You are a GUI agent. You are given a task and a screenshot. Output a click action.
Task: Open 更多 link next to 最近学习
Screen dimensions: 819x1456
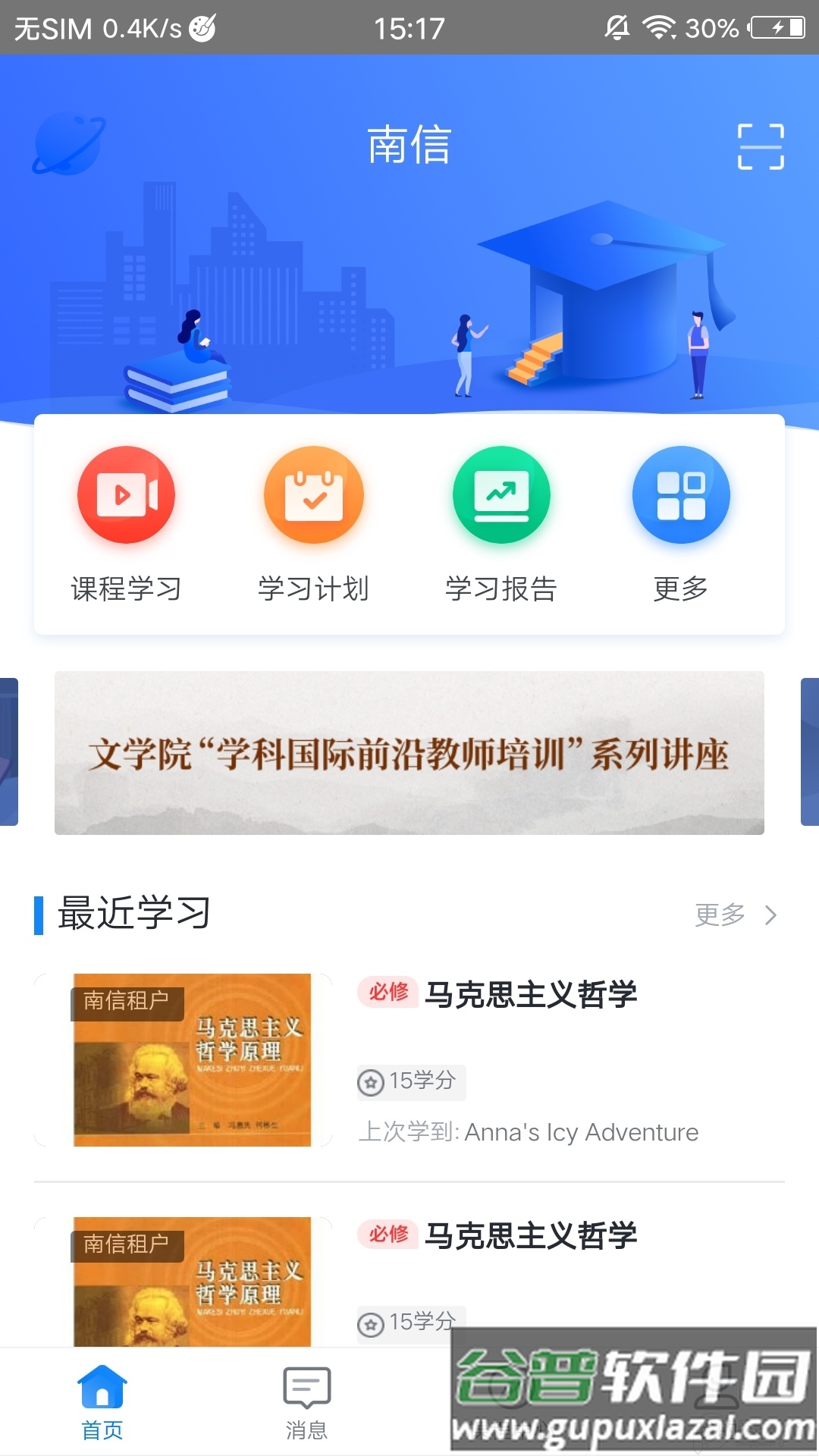pos(717,914)
